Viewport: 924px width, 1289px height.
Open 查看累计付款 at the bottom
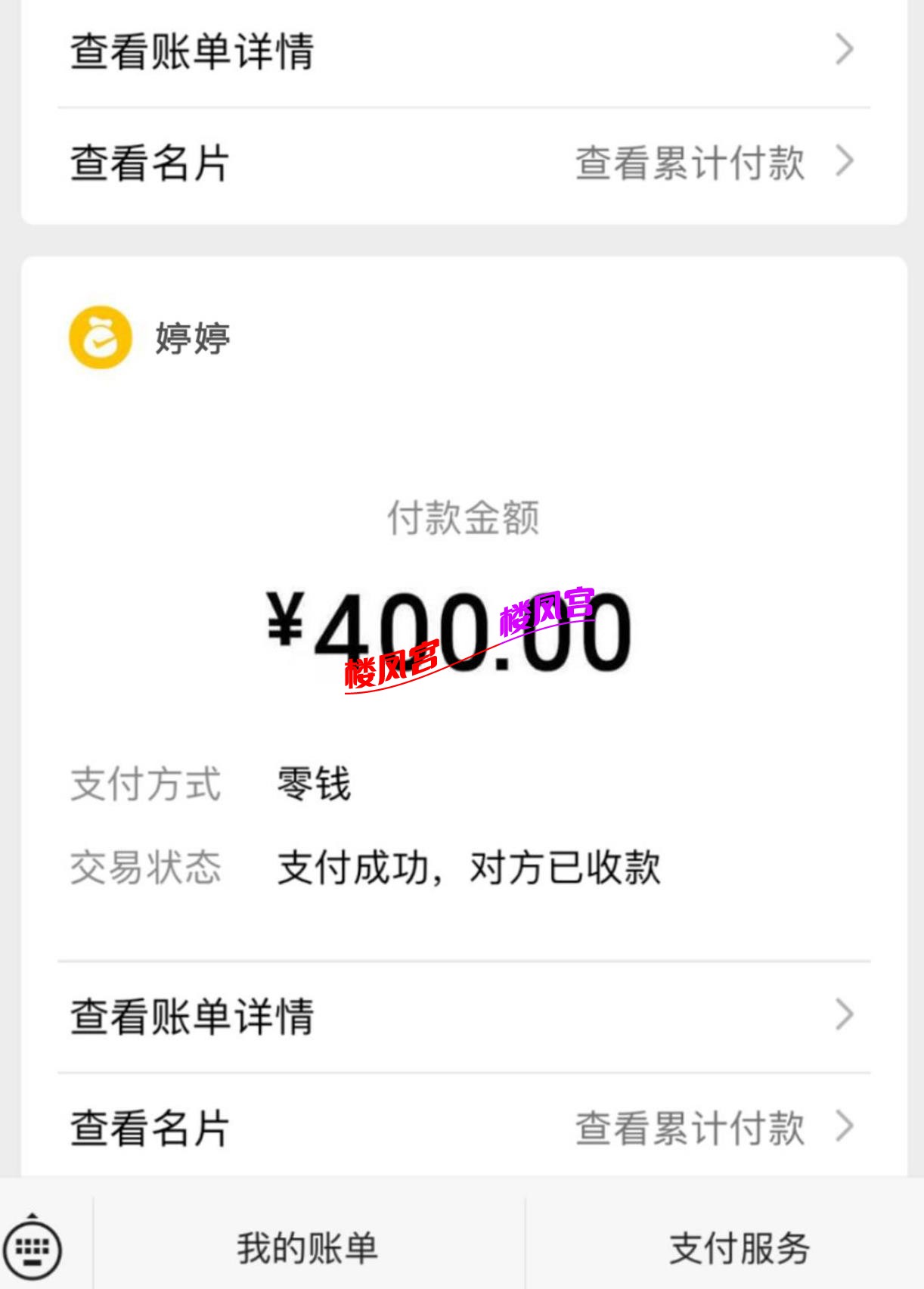690,1127
